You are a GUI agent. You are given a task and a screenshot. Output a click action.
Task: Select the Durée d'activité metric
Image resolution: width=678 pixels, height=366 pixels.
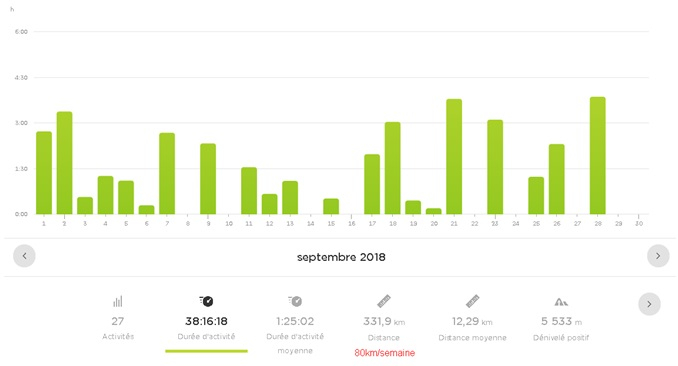coord(206,318)
